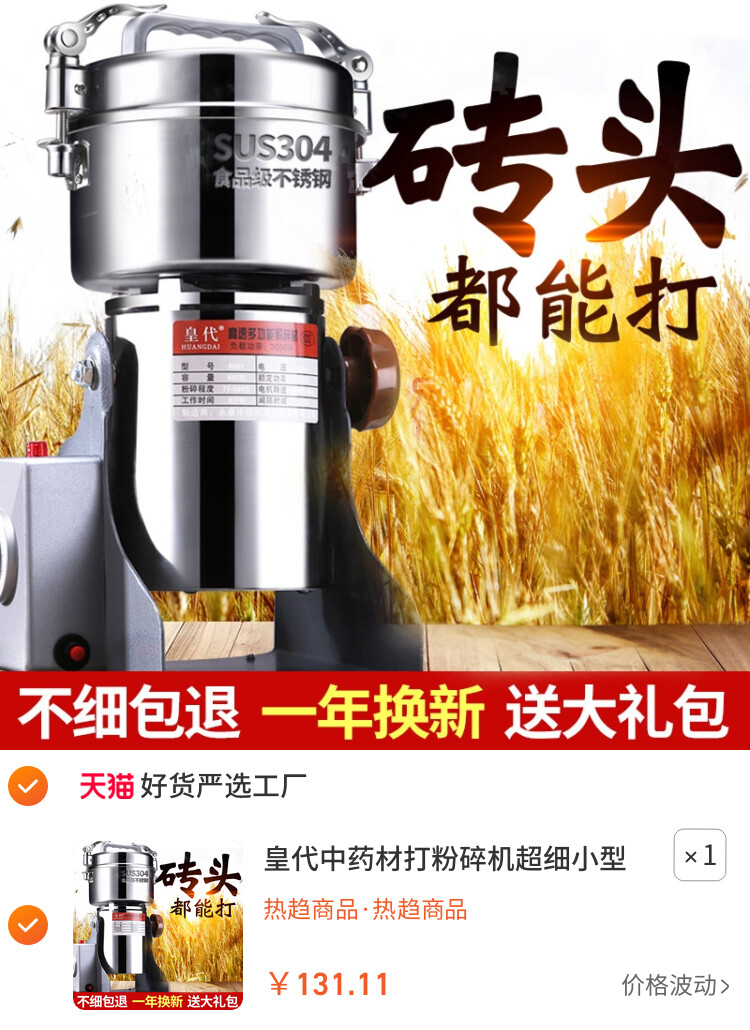
Task: Open the 皇代 grinder product thumbnail
Action: [x=158, y=925]
